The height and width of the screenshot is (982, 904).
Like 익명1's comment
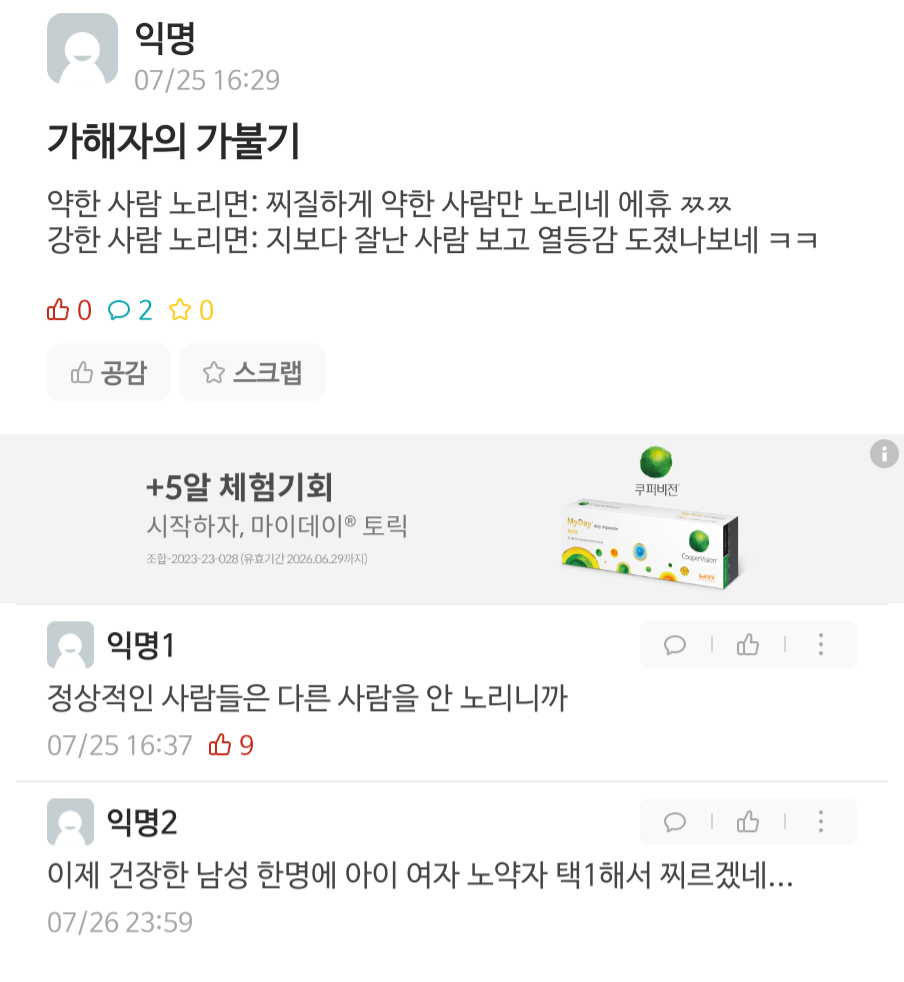[748, 645]
